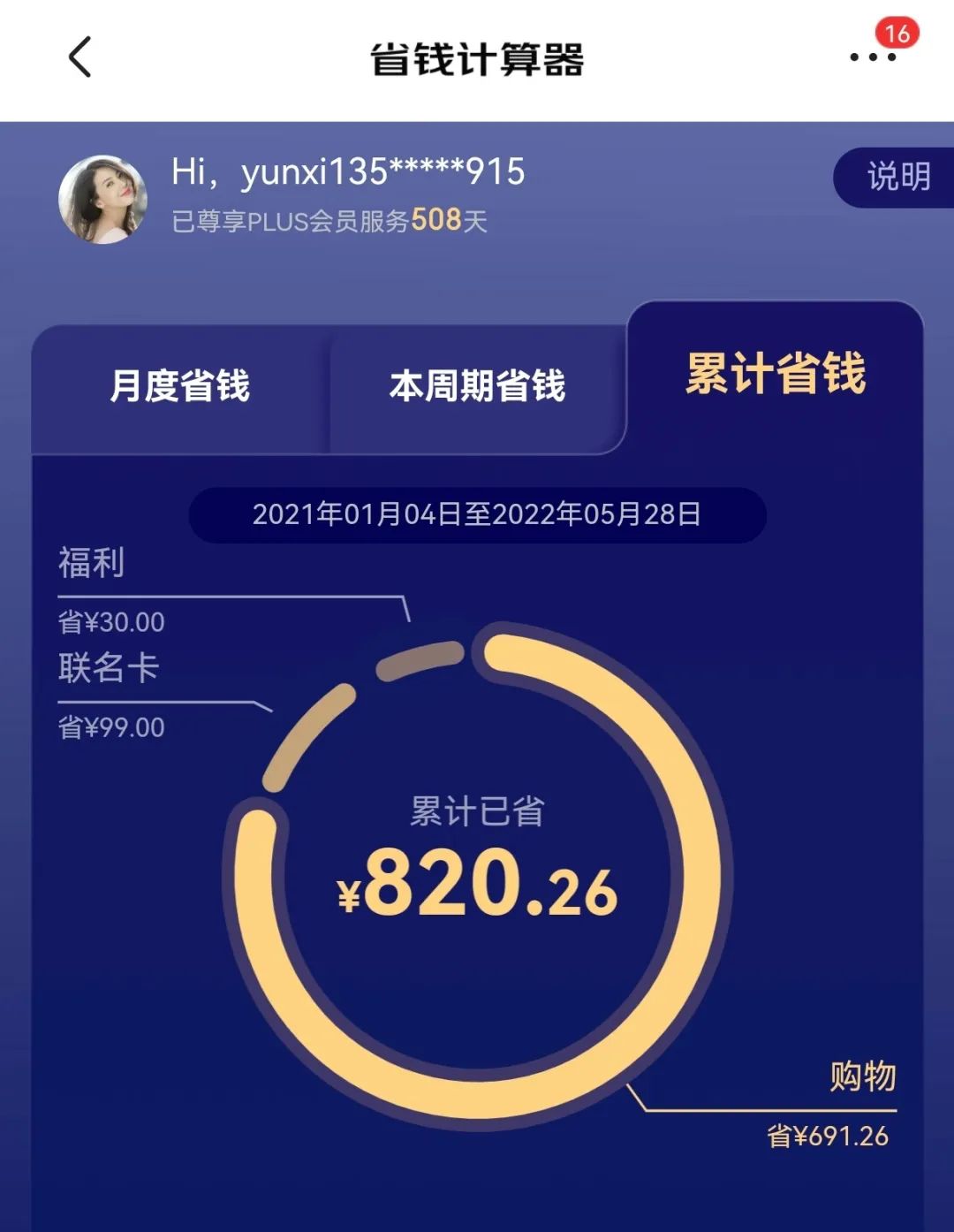The width and height of the screenshot is (954, 1232).
Task: Switch to the 本周期省钱 tab
Action: pos(477,386)
